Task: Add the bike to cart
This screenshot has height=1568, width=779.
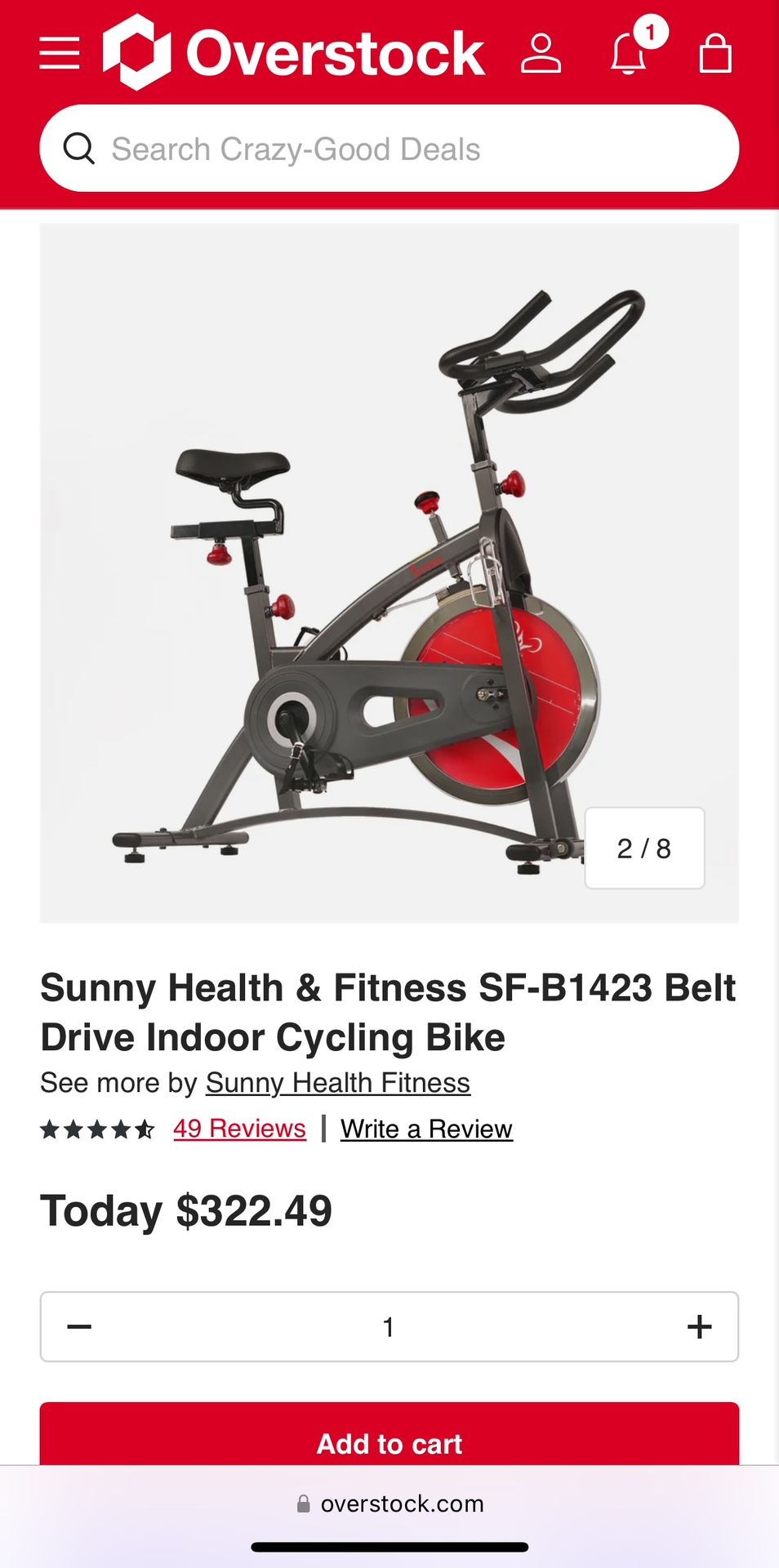Action: coord(389,1434)
